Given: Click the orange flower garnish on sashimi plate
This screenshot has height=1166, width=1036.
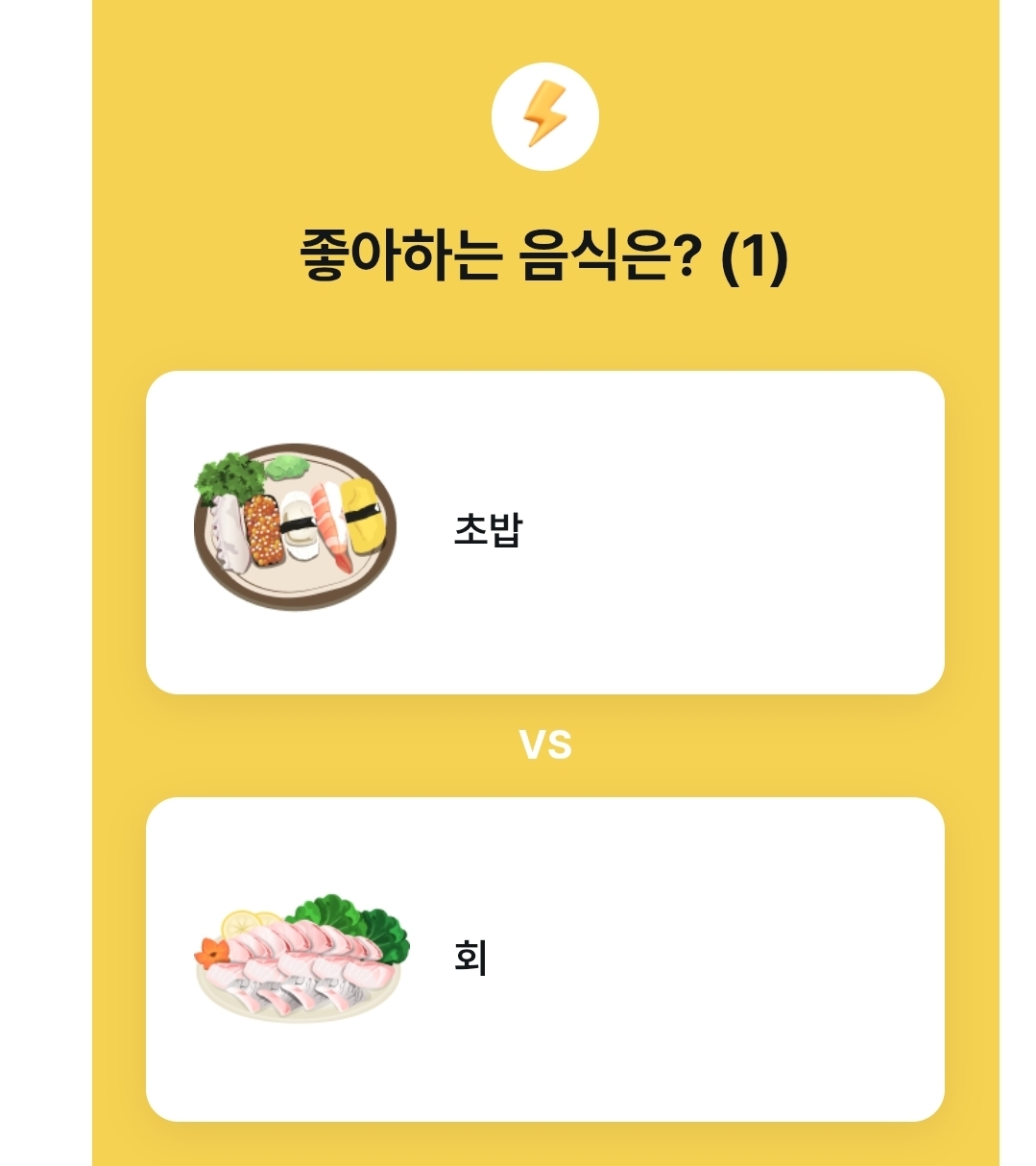Looking at the screenshot, I should 212,952.
